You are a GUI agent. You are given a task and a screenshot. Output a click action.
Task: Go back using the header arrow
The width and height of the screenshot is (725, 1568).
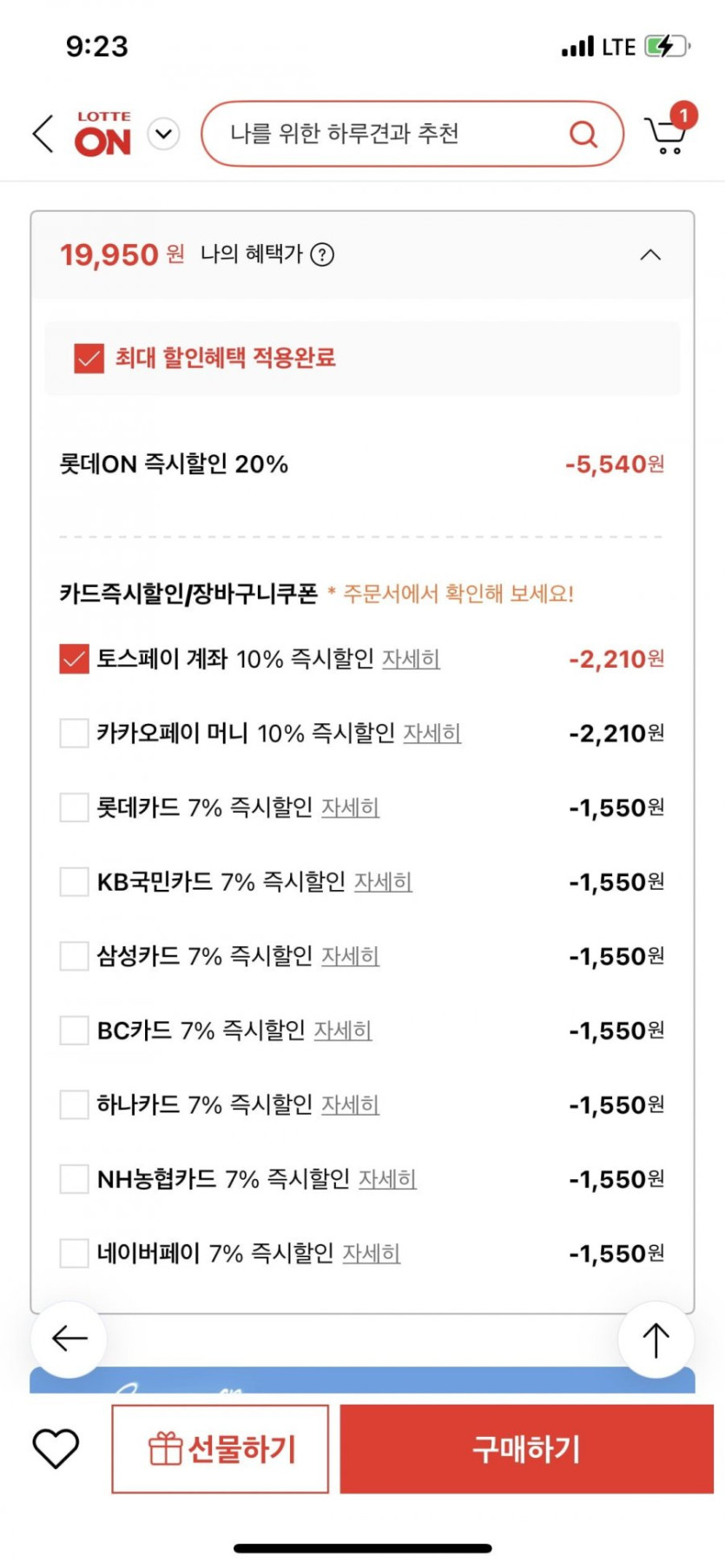click(43, 134)
